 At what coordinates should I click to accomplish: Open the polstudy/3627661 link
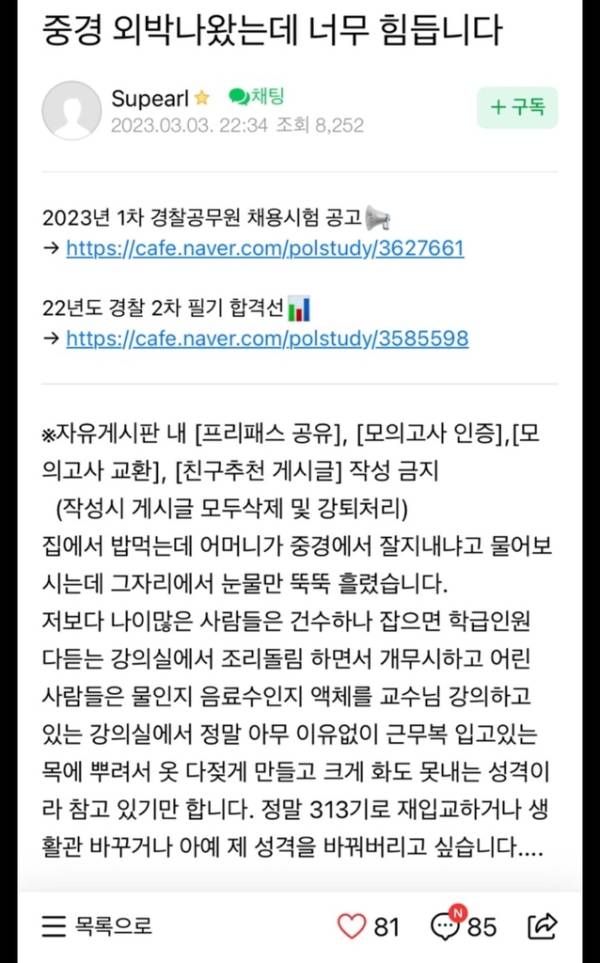265,248
